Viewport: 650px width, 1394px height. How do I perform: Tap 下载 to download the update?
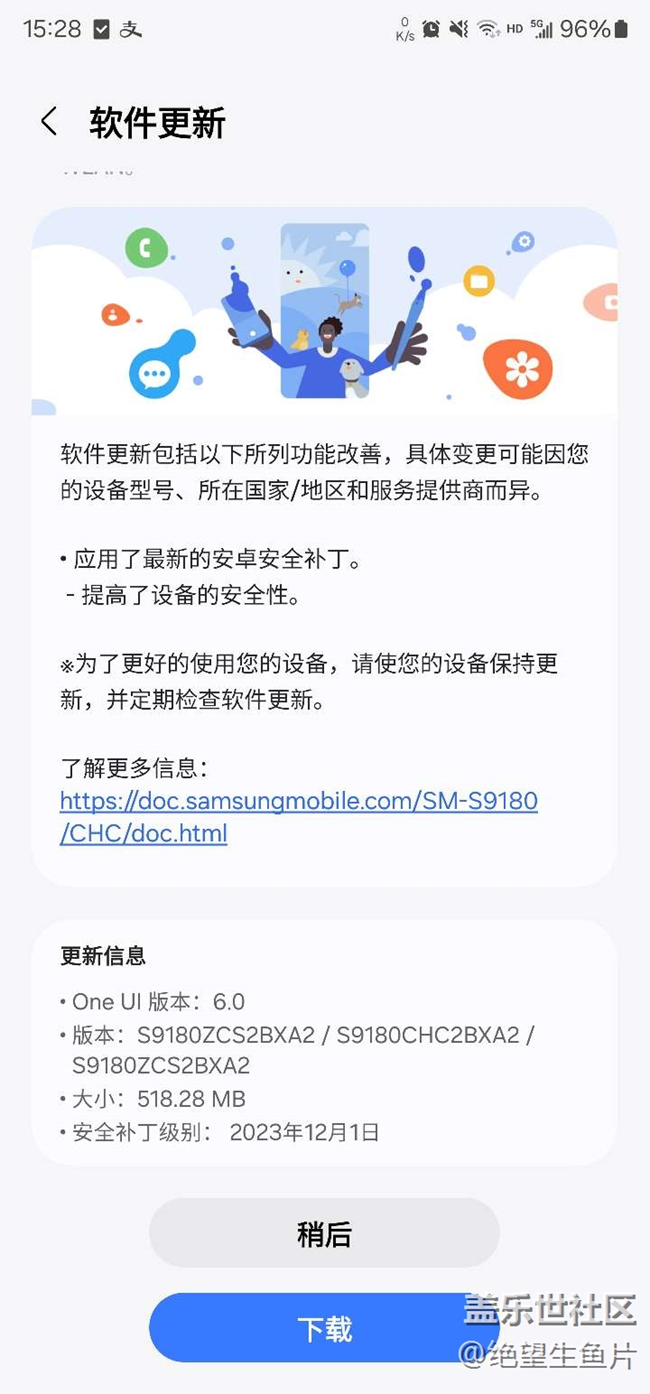[x=324, y=1328]
